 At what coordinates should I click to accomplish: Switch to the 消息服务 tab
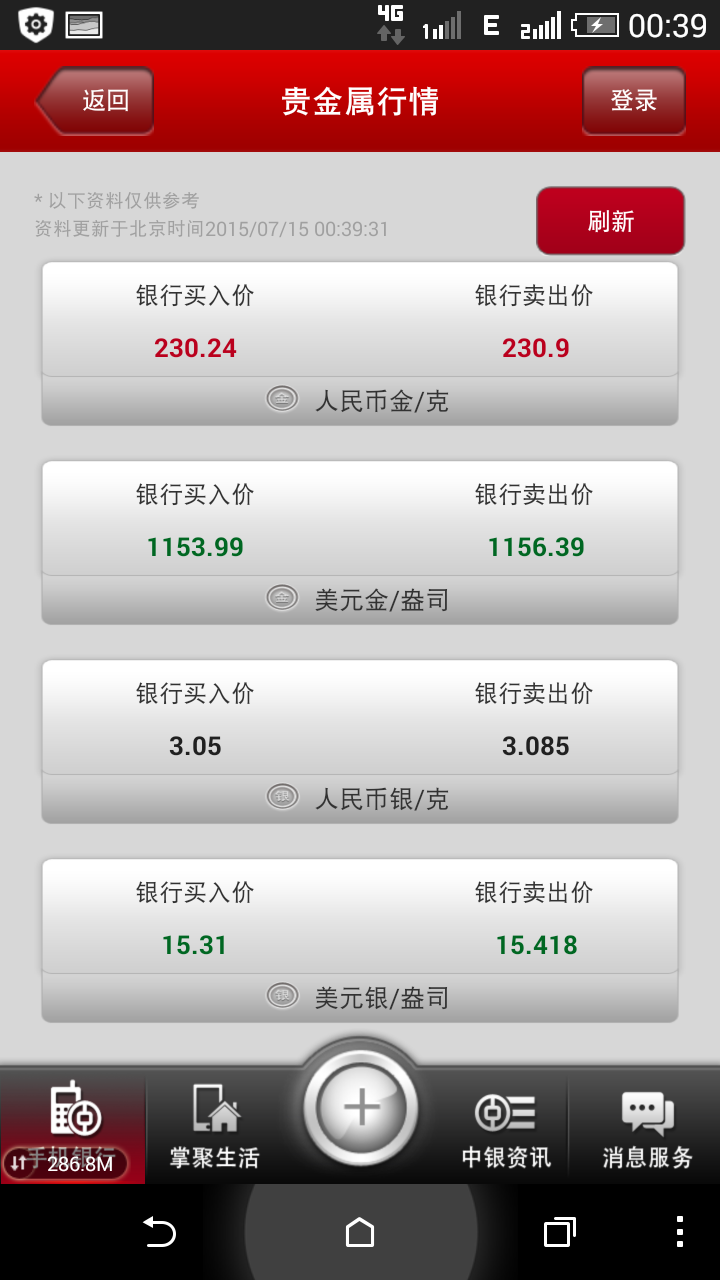(647, 1126)
